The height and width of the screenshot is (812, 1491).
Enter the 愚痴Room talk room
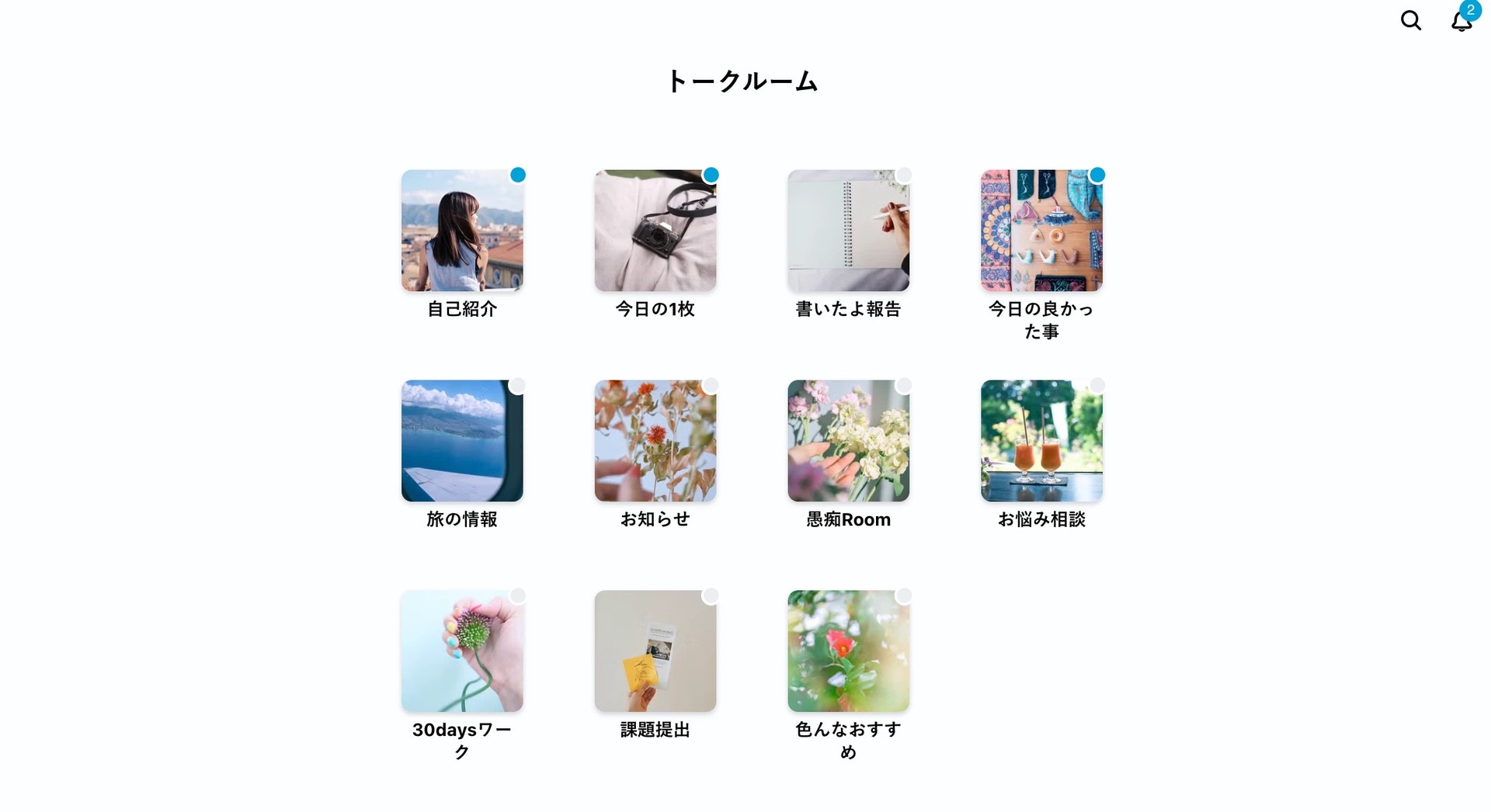[848, 441]
